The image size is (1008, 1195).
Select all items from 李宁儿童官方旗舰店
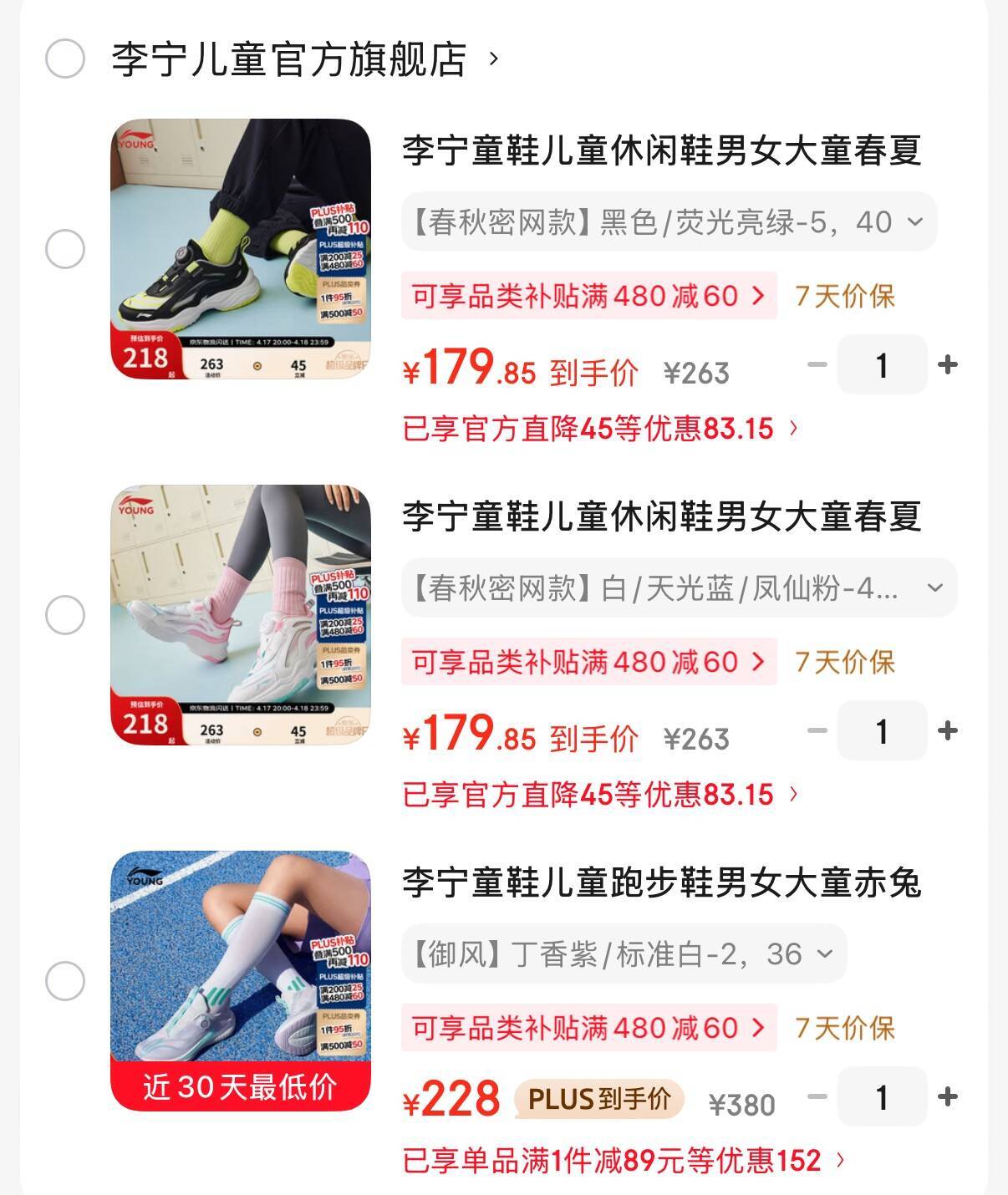[65, 58]
